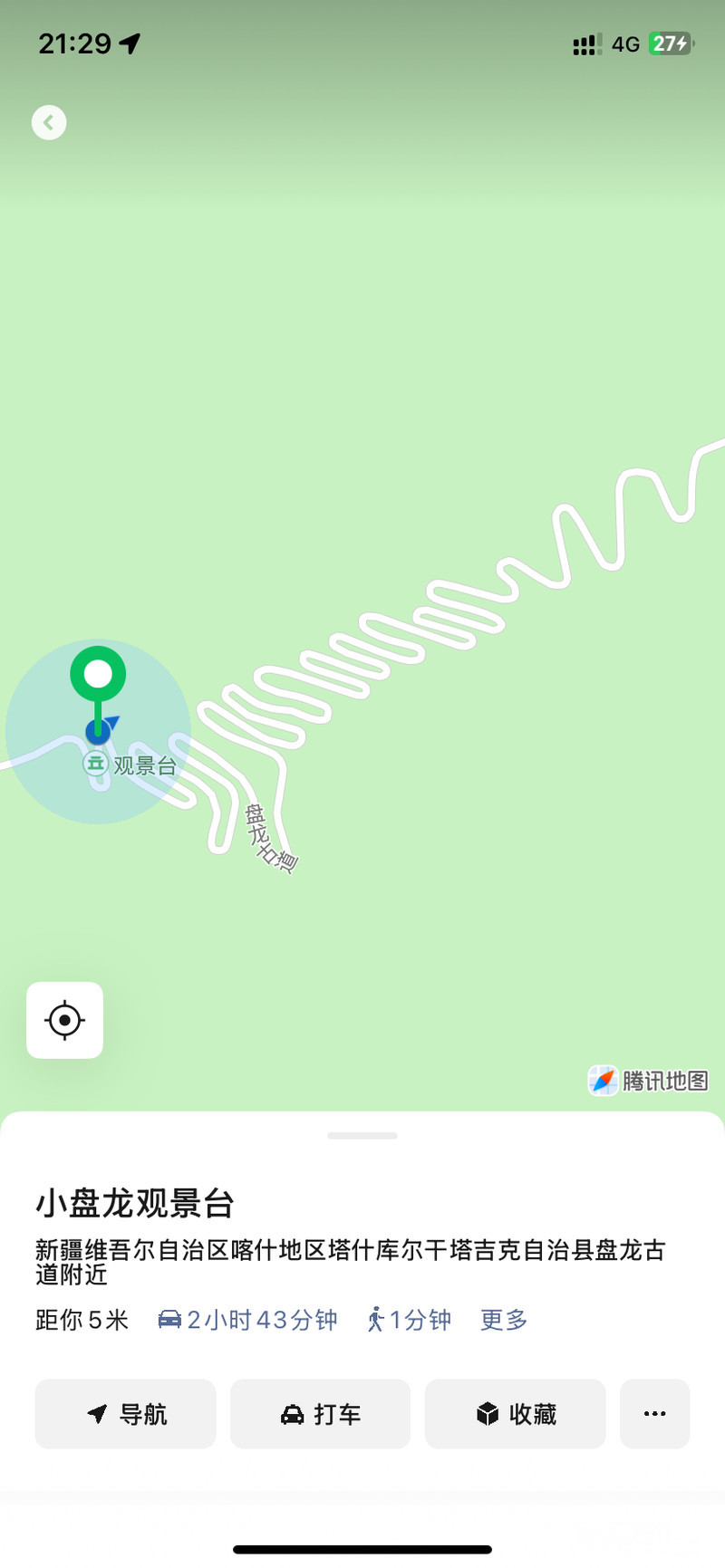Start navigation with 导航 button
725x1568 pixels.
pyautogui.click(x=125, y=1414)
